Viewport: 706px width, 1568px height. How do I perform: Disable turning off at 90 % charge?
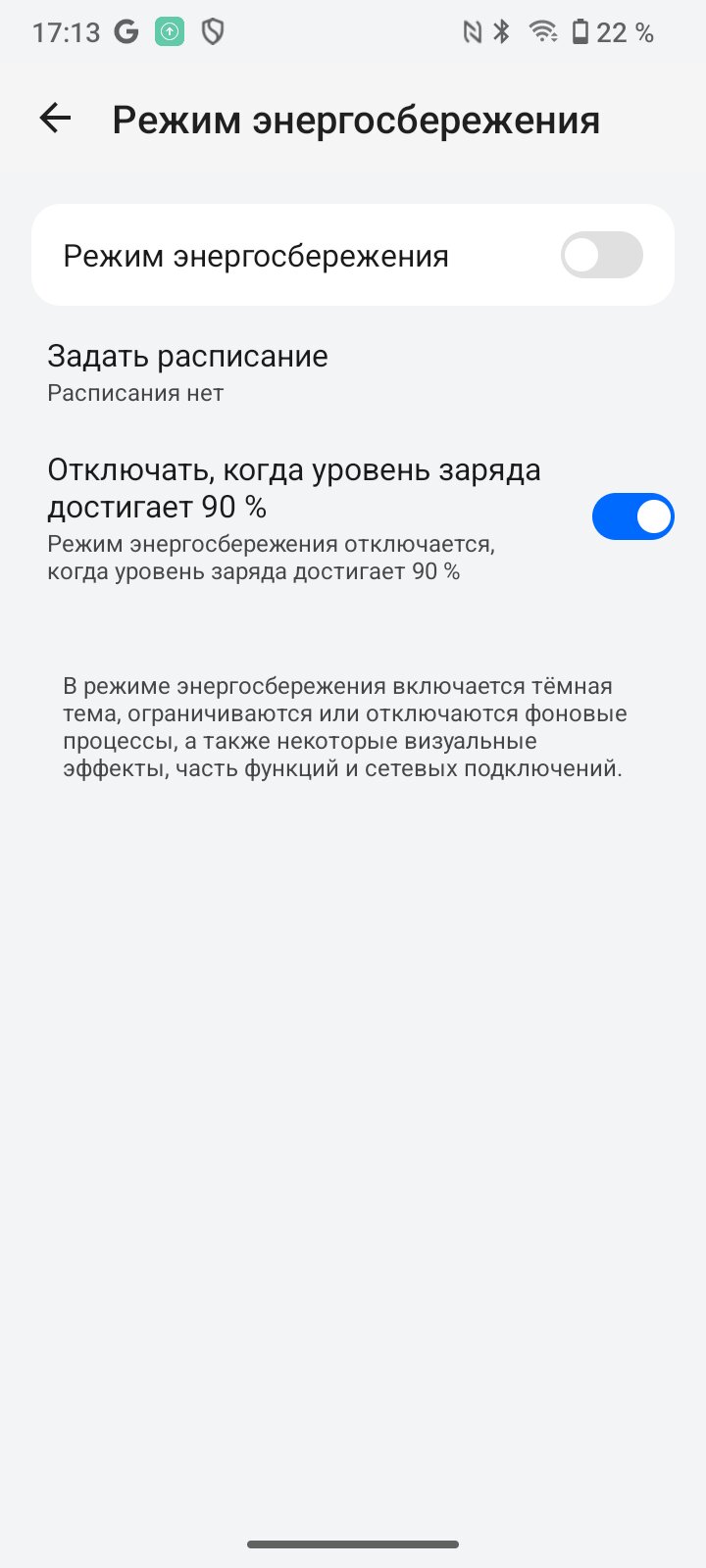632,516
